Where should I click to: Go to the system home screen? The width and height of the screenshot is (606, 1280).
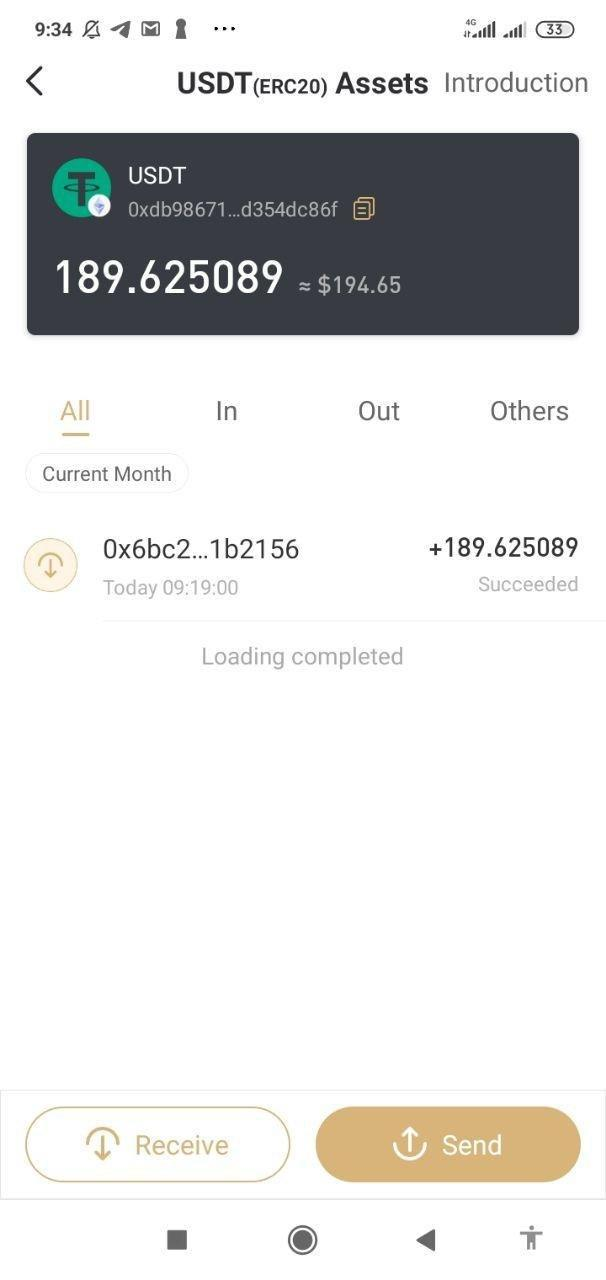(x=302, y=1240)
